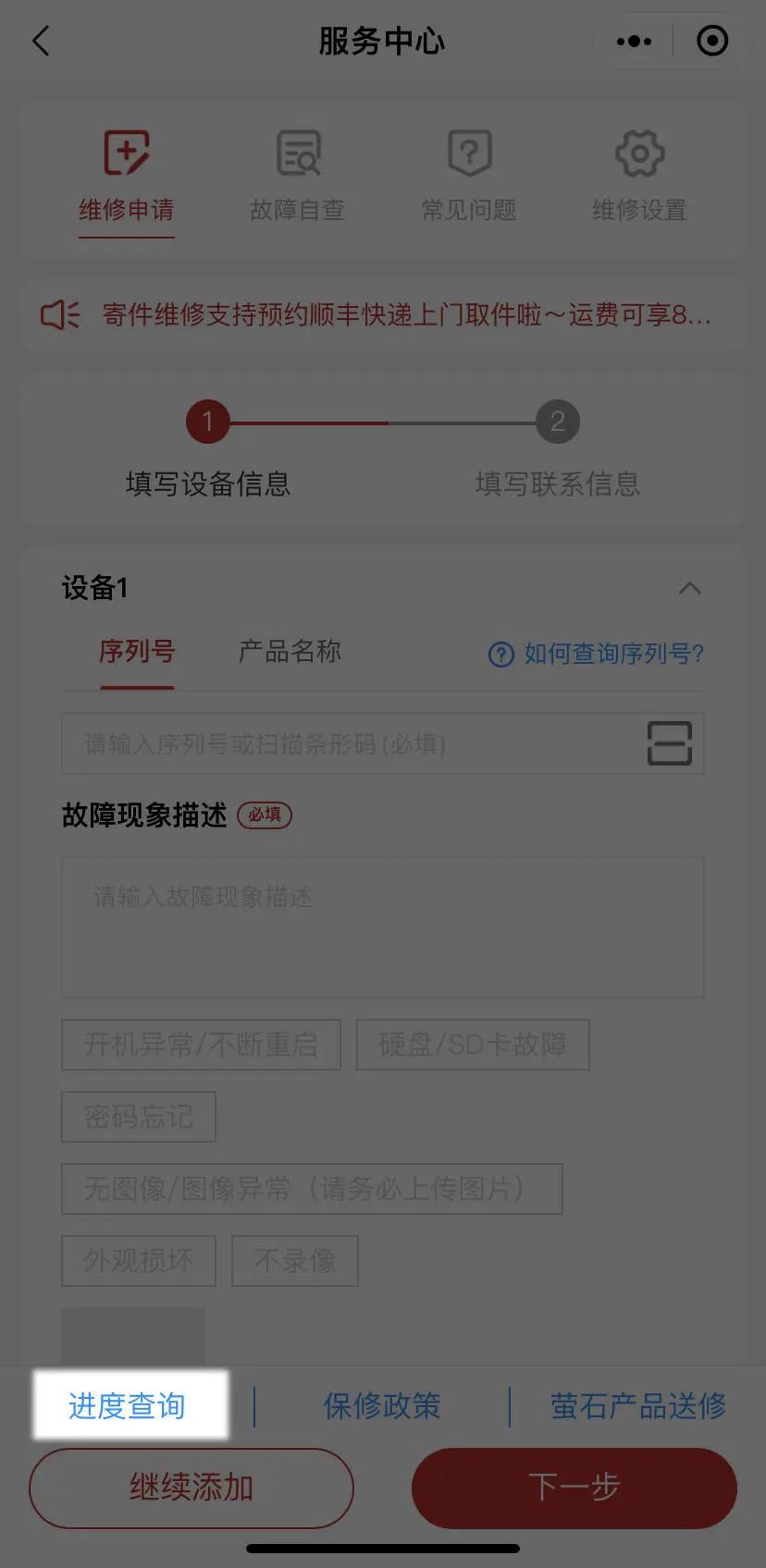Switch to the 维修设置 tab
The image size is (766, 1568).
tap(639, 177)
